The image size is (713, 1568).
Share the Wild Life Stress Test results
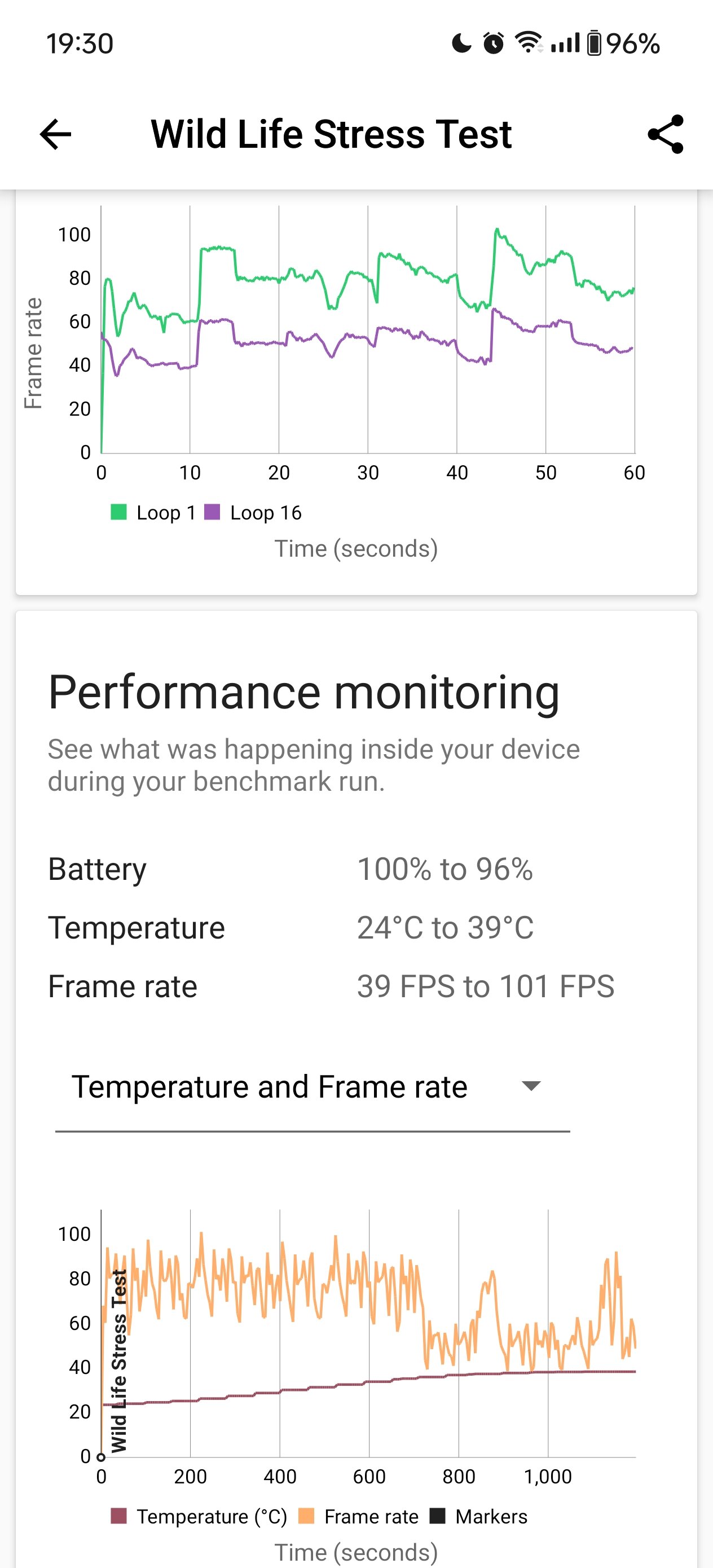tap(666, 134)
